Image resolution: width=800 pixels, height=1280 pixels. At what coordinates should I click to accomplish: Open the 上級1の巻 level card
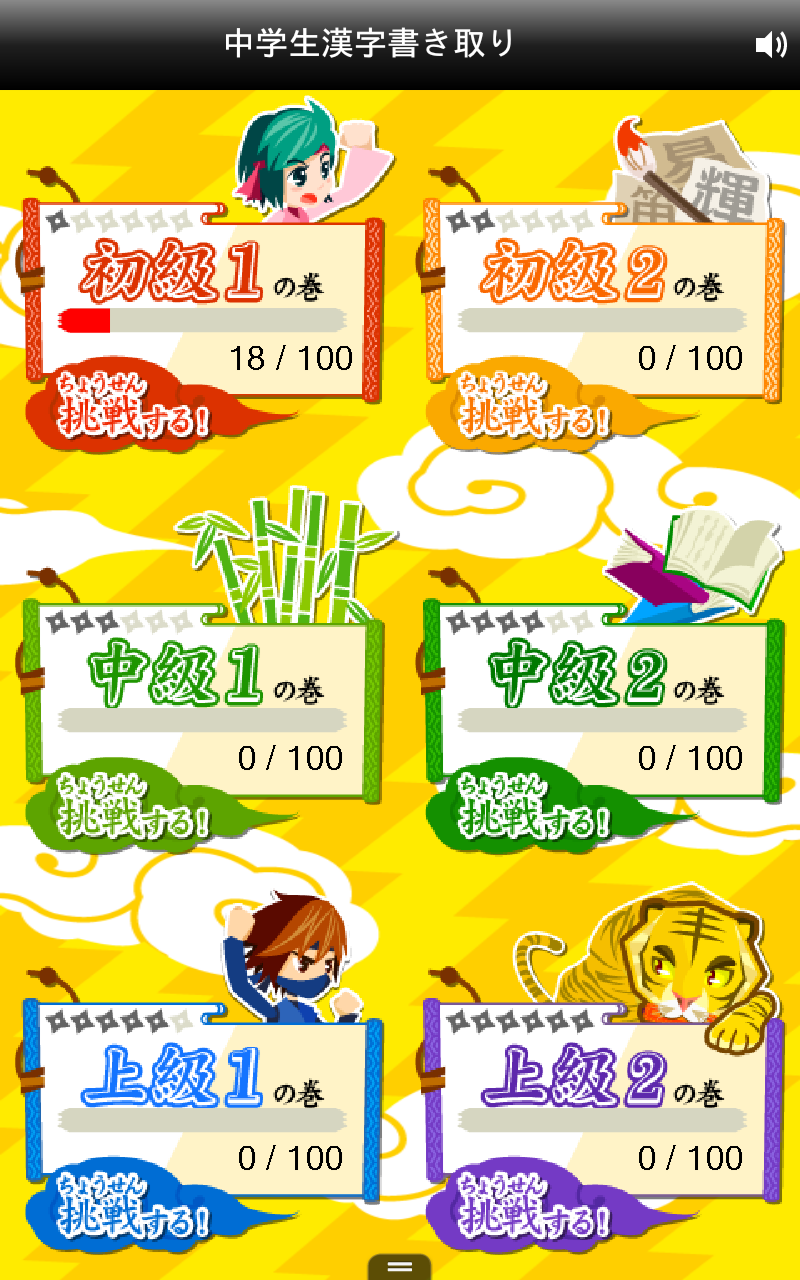coord(200,1090)
